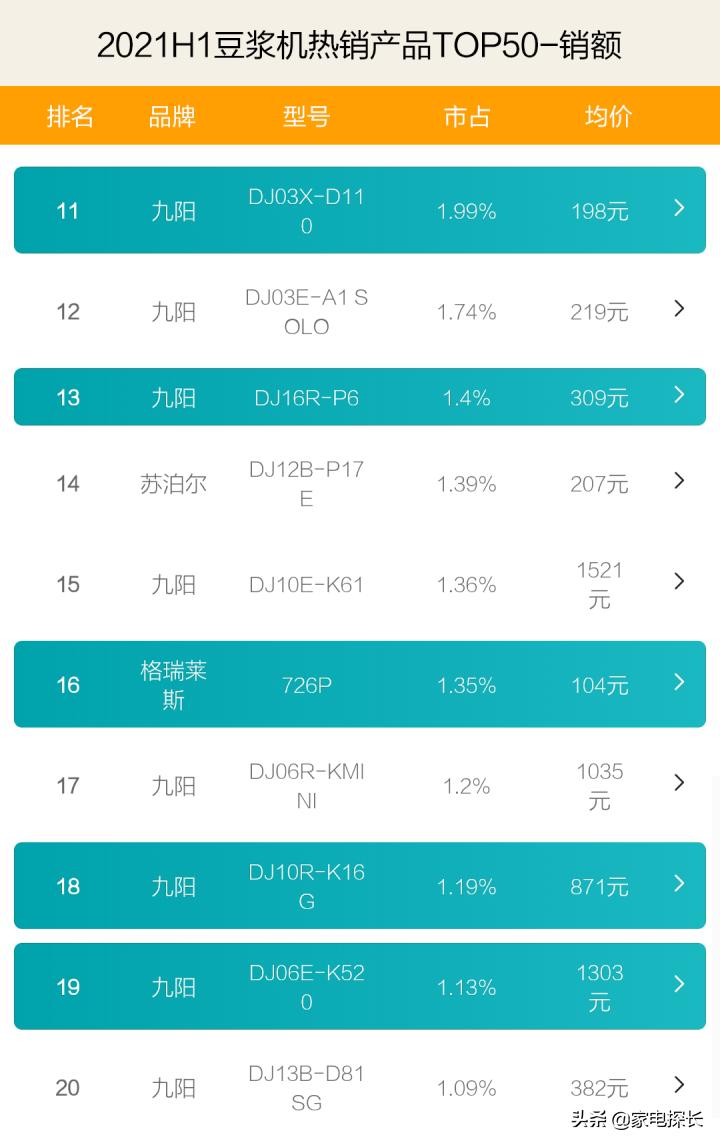This screenshot has height=1145, width=720.
Task: Click the 均价 column header
Action: (601, 116)
